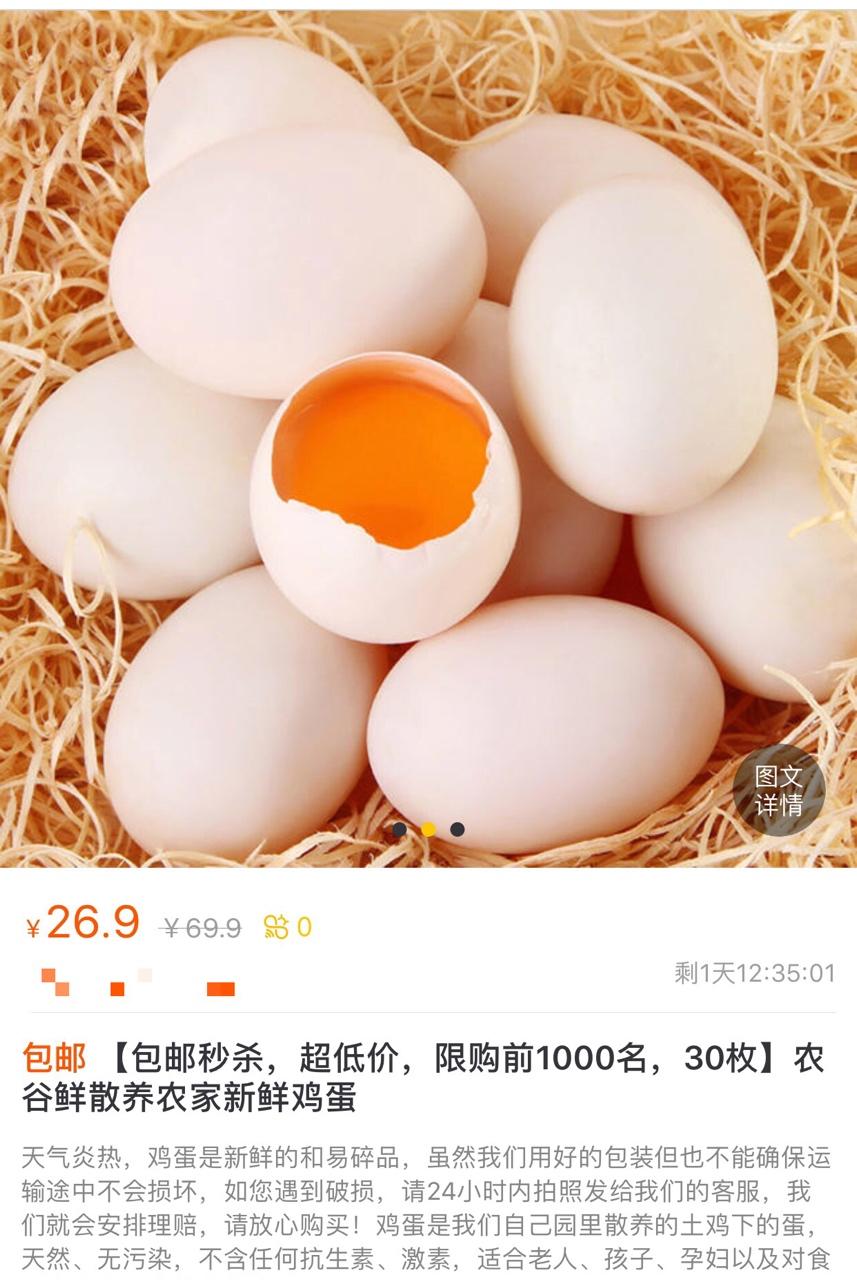Tap the highlighted yellow page indicator dot
The width and height of the screenshot is (857, 1280).
point(428,829)
